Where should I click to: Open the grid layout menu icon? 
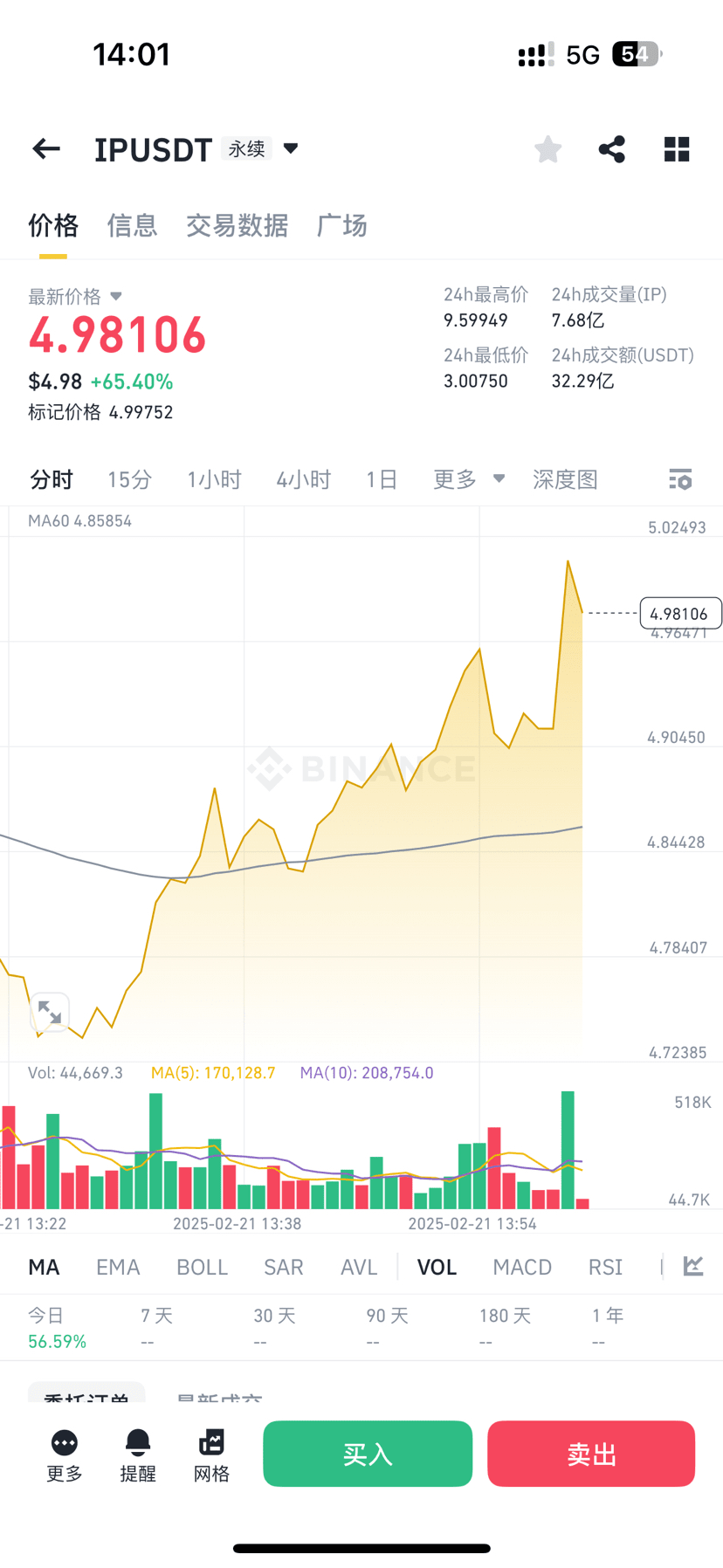(x=677, y=149)
